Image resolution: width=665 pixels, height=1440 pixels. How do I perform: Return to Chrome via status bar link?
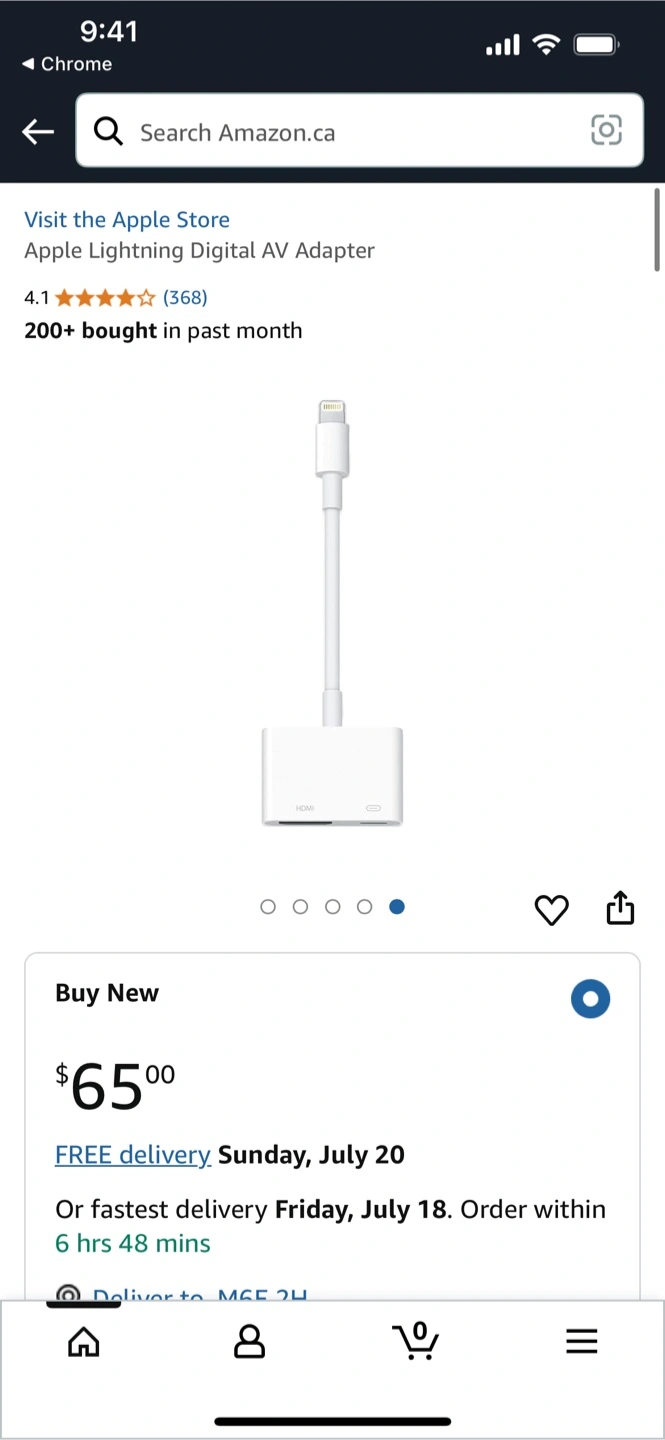pyautogui.click(x=67, y=64)
